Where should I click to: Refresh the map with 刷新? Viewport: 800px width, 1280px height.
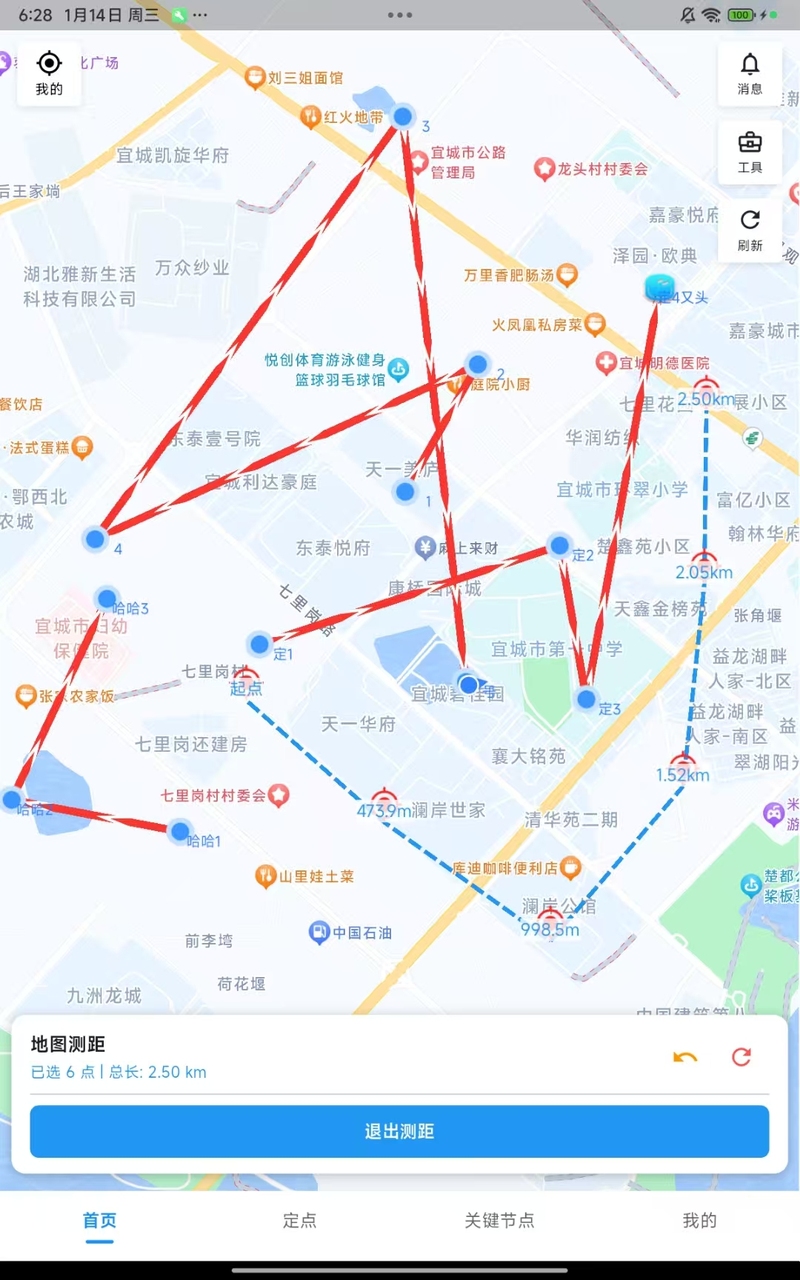(x=749, y=230)
